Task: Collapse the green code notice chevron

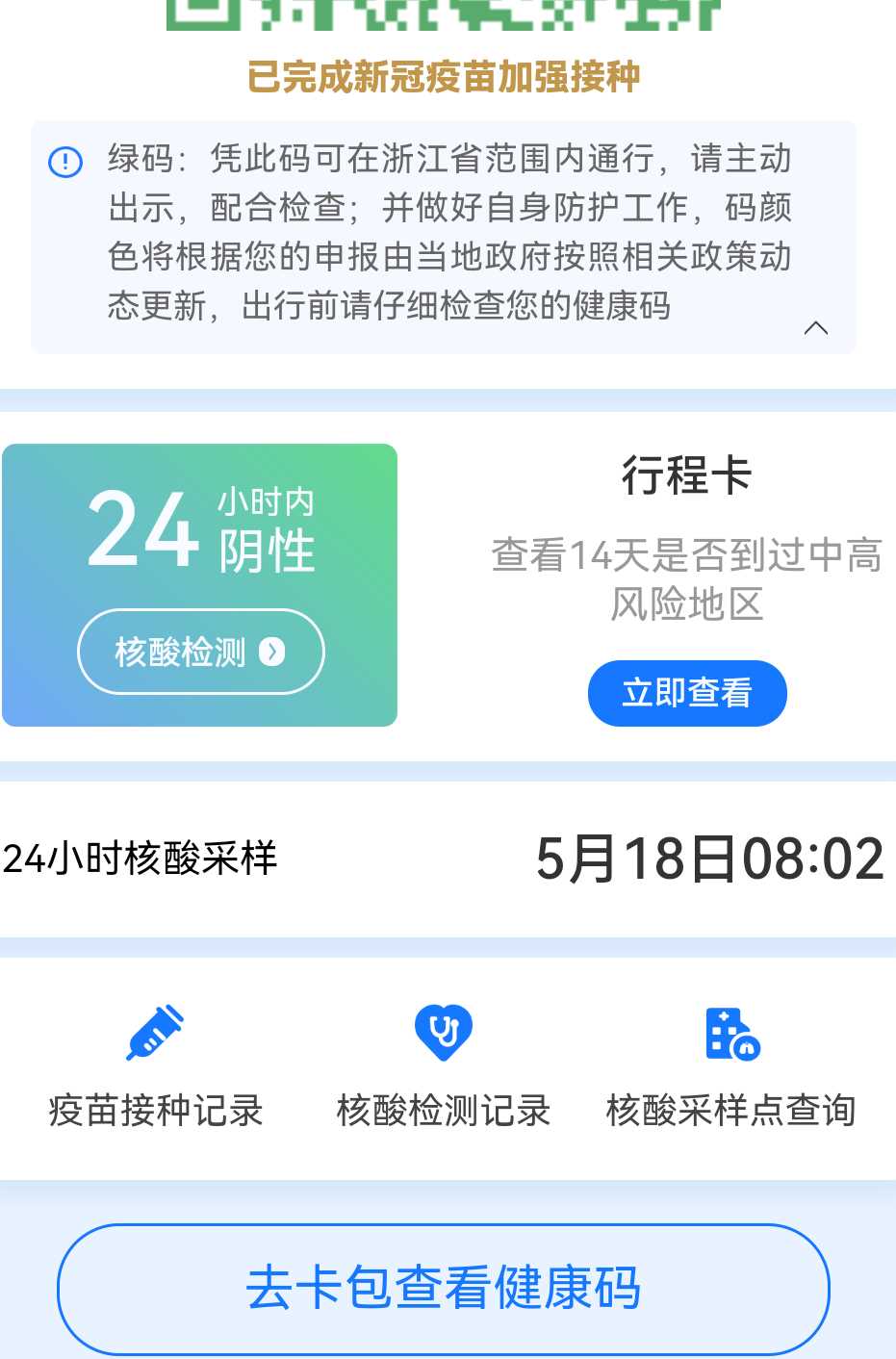Action: pyautogui.click(x=815, y=328)
